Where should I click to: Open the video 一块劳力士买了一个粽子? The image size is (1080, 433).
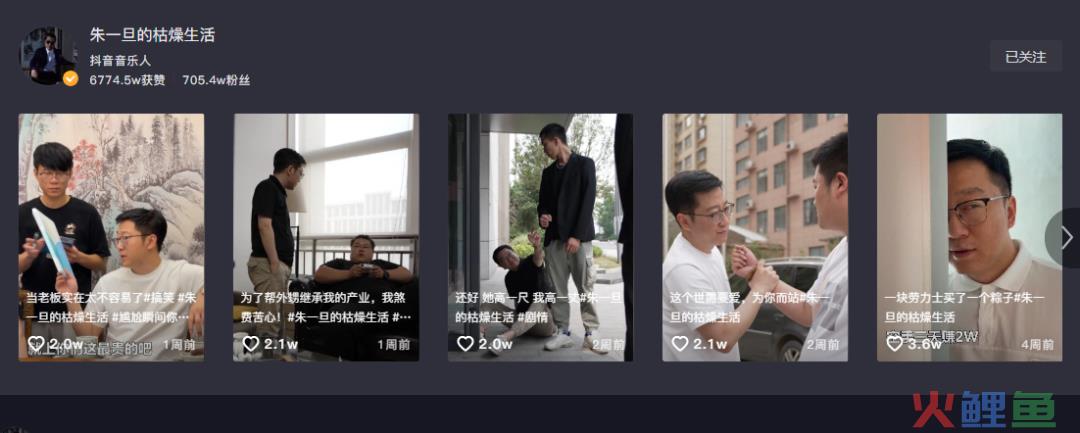tap(968, 236)
